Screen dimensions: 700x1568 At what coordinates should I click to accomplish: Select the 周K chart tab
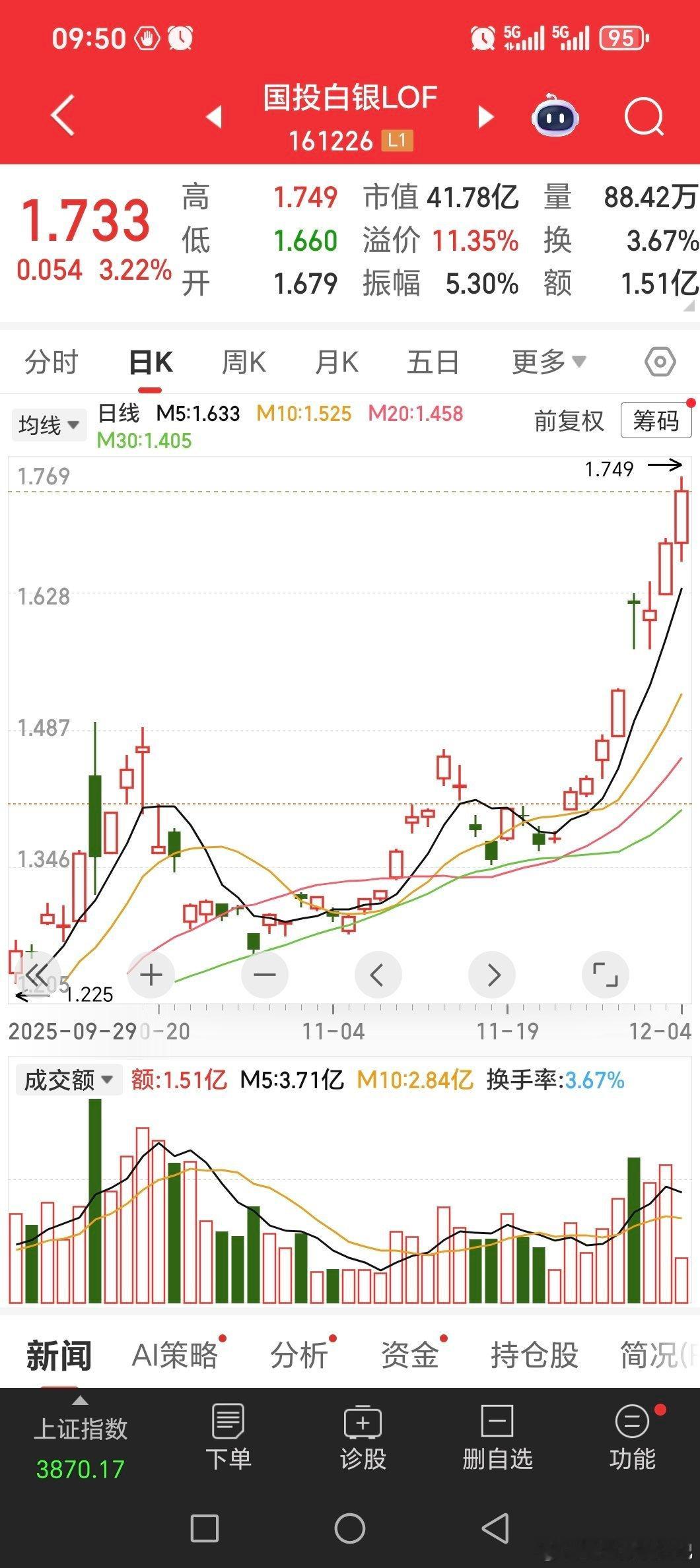click(243, 362)
